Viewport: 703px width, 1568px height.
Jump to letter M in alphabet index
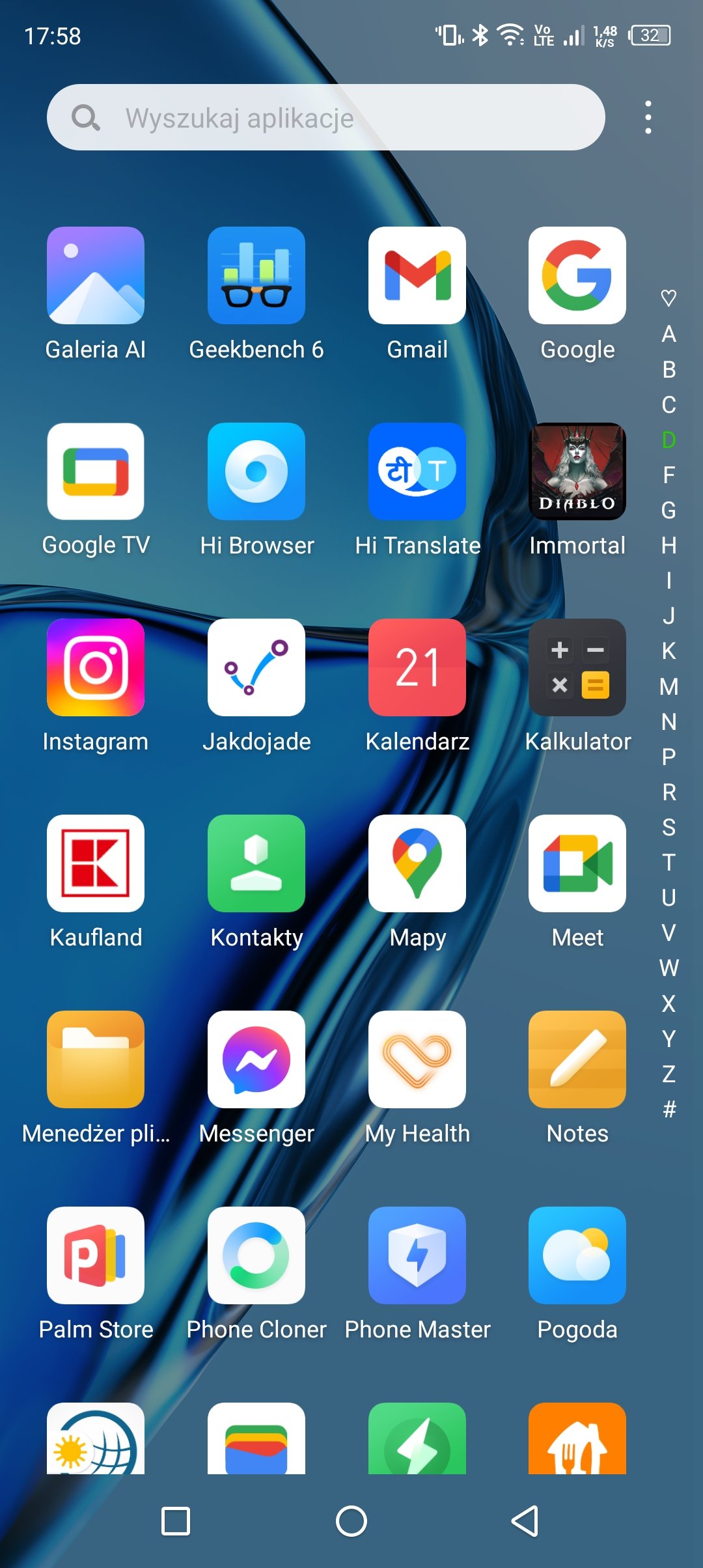669,686
